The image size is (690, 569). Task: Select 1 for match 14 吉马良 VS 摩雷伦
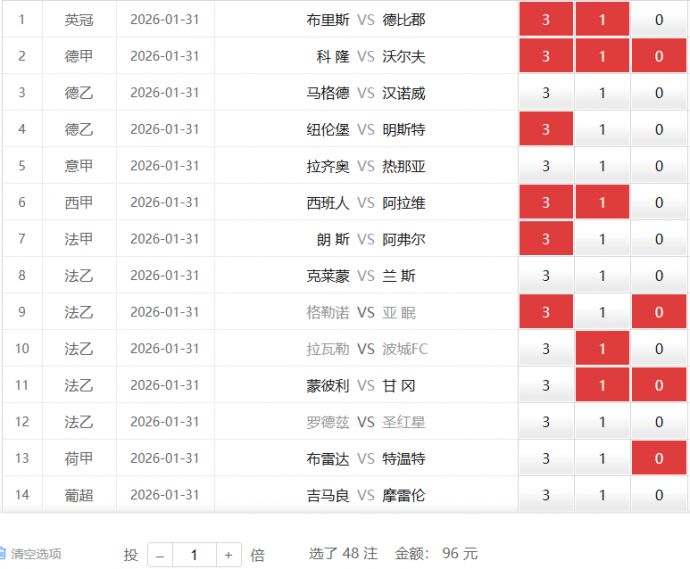click(602, 495)
